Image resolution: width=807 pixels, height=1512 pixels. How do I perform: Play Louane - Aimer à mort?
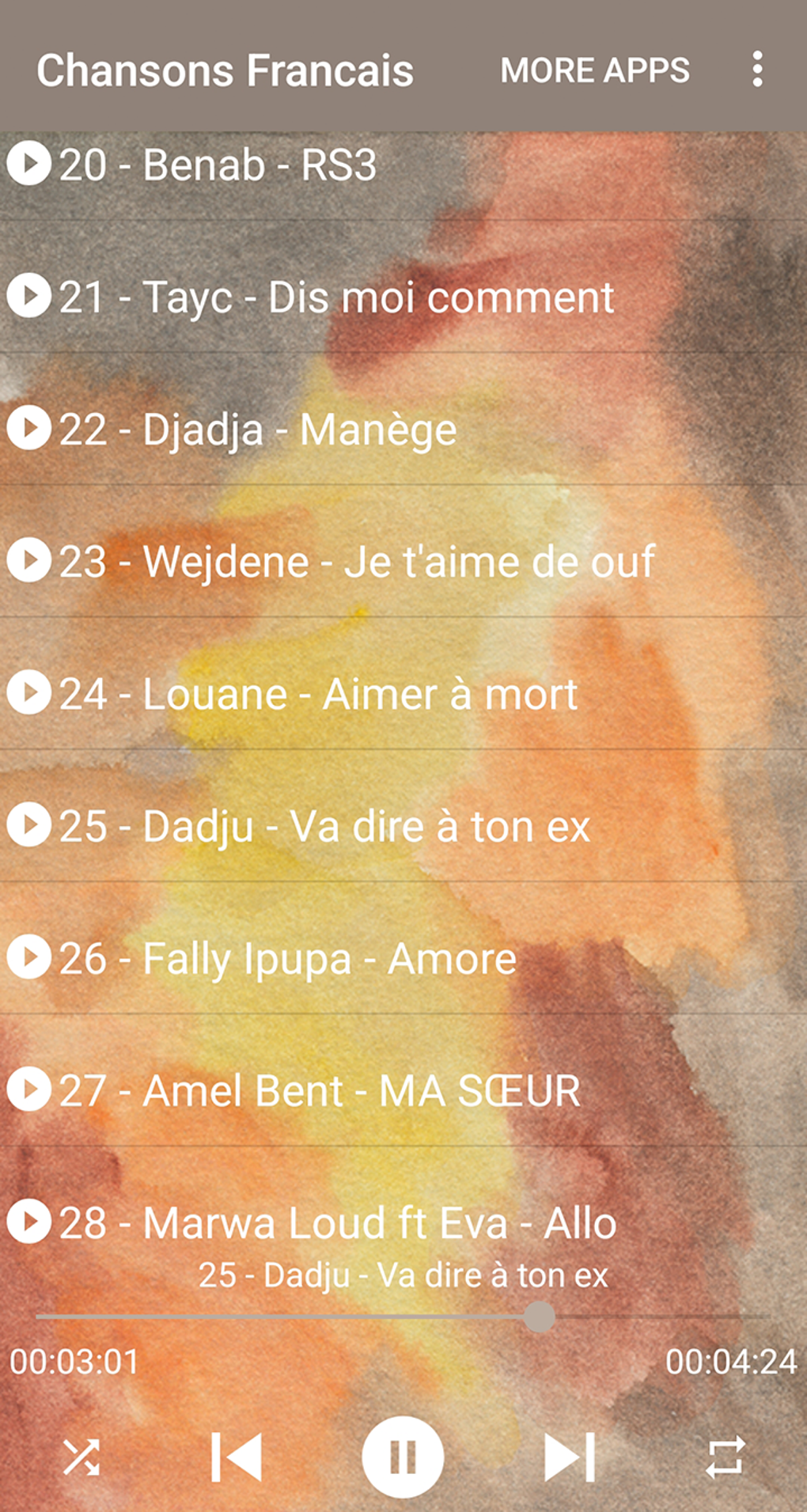(x=316, y=694)
